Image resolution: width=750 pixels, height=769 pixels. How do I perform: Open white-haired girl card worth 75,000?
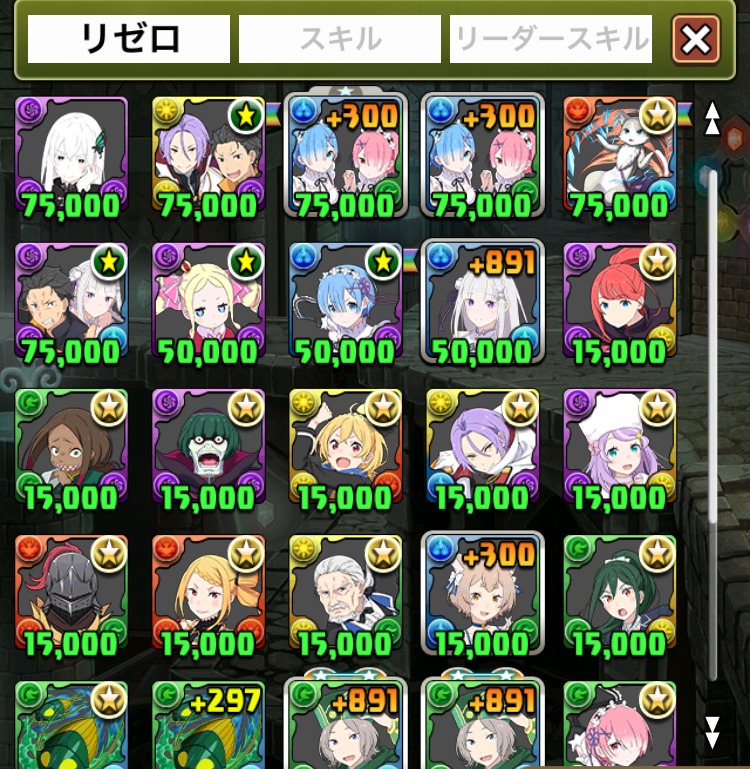pos(72,155)
